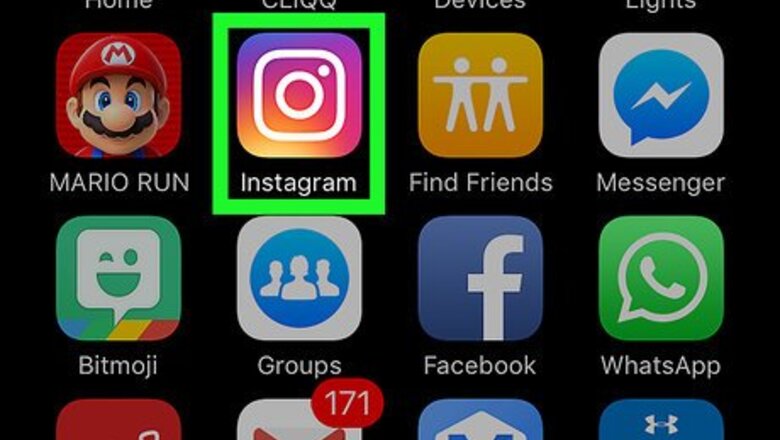
Task: Open Facebook Groups app
Action: pos(299,278)
